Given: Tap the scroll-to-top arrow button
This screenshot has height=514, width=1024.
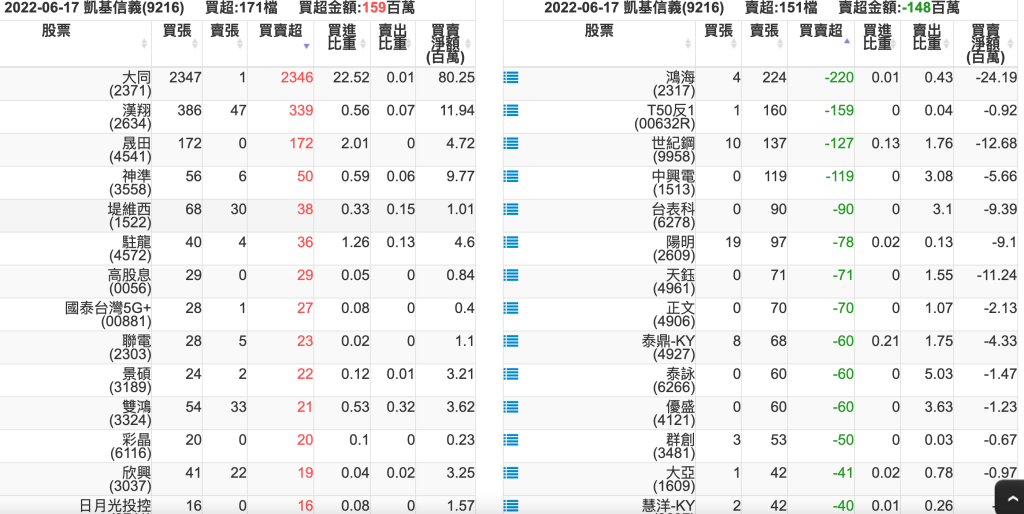Looking at the screenshot, I should (1008, 497).
